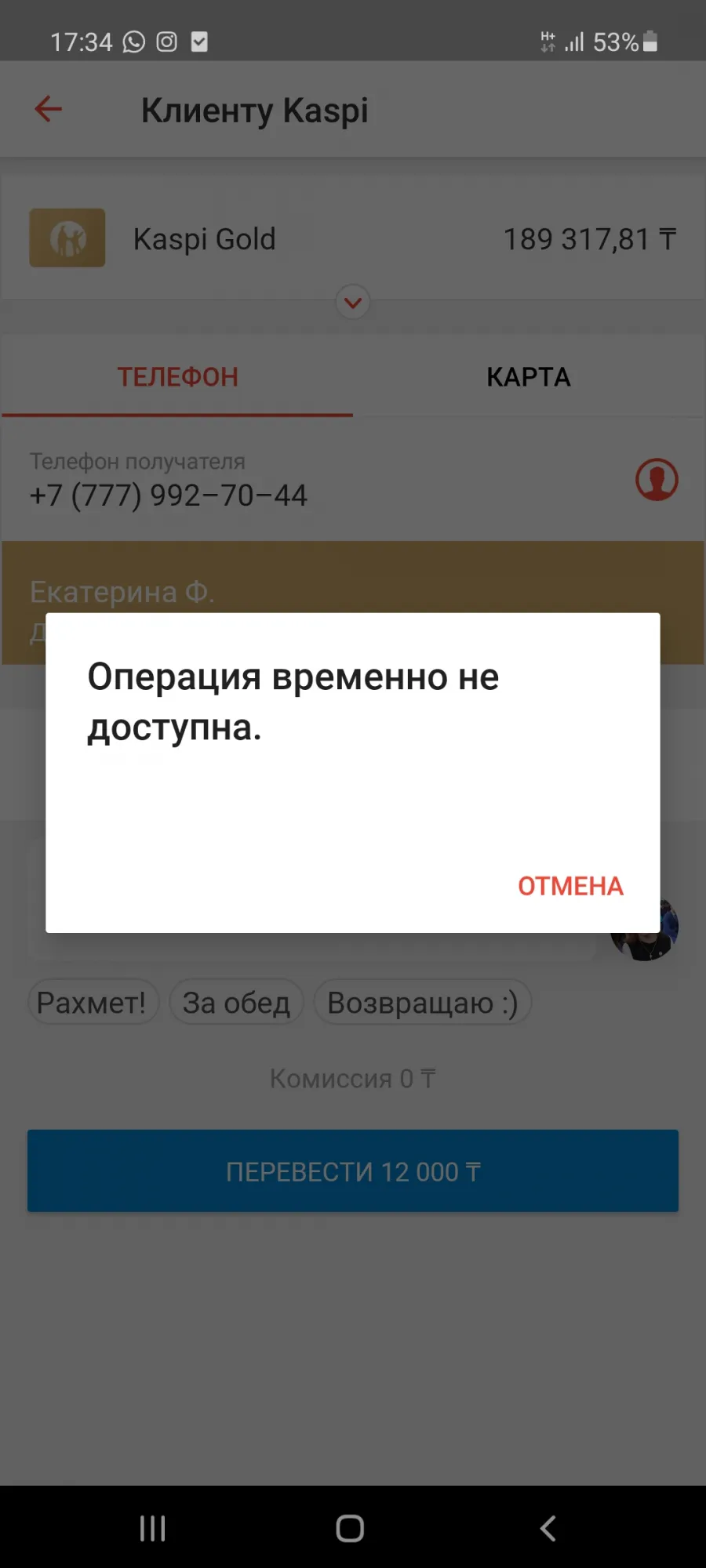Choose the За обед message chip

point(236,1003)
